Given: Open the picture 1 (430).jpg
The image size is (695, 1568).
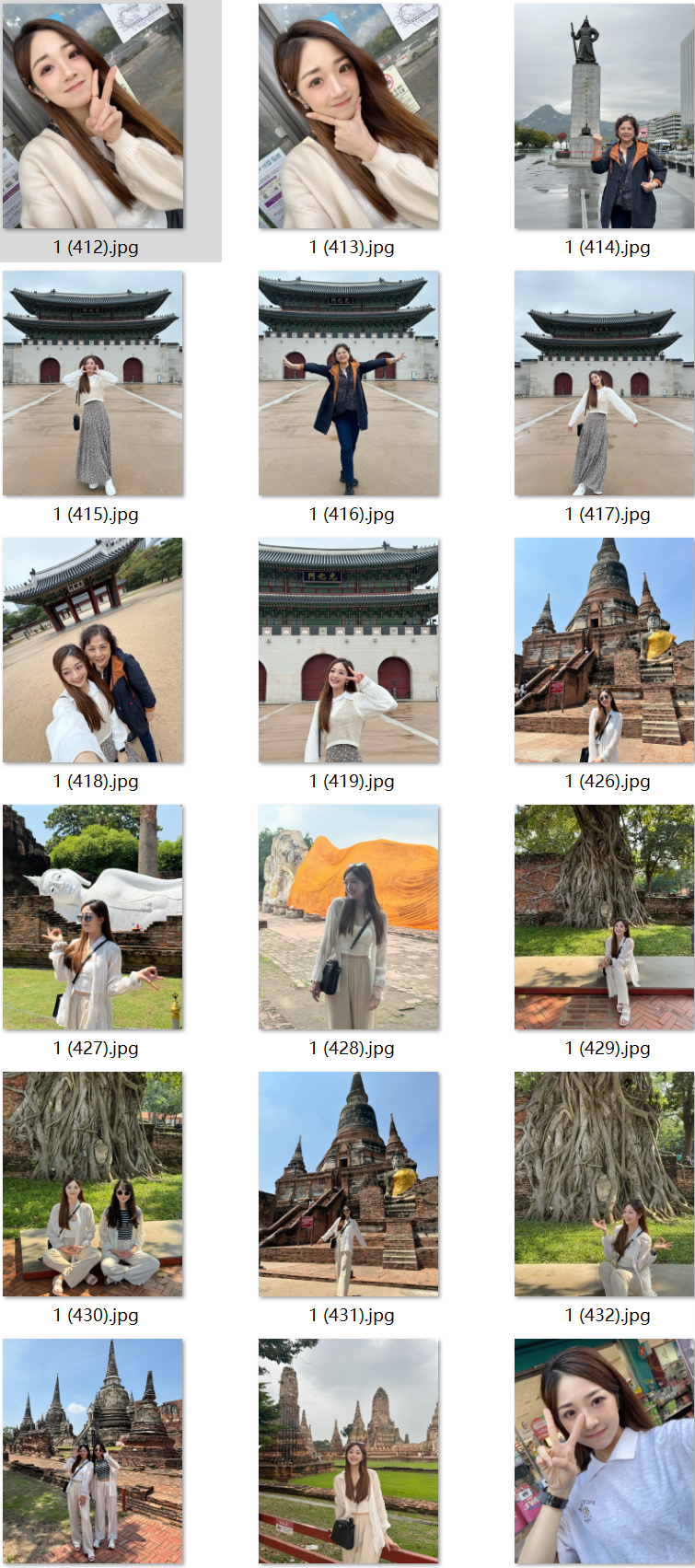Looking at the screenshot, I should (x=93, y=1185).
